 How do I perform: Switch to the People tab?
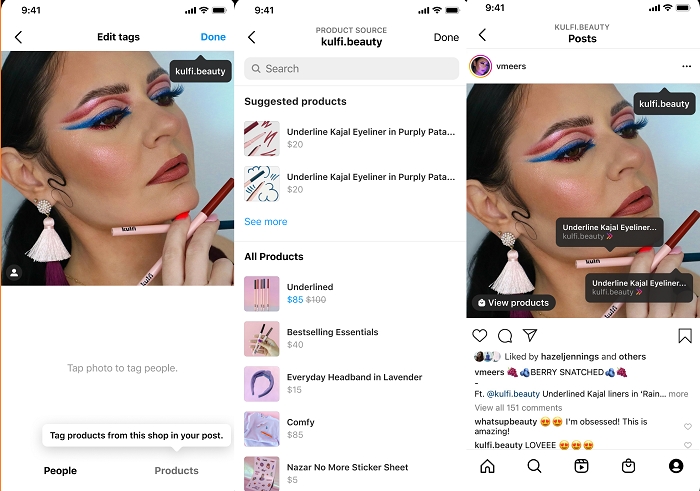(x=60, y=470)
